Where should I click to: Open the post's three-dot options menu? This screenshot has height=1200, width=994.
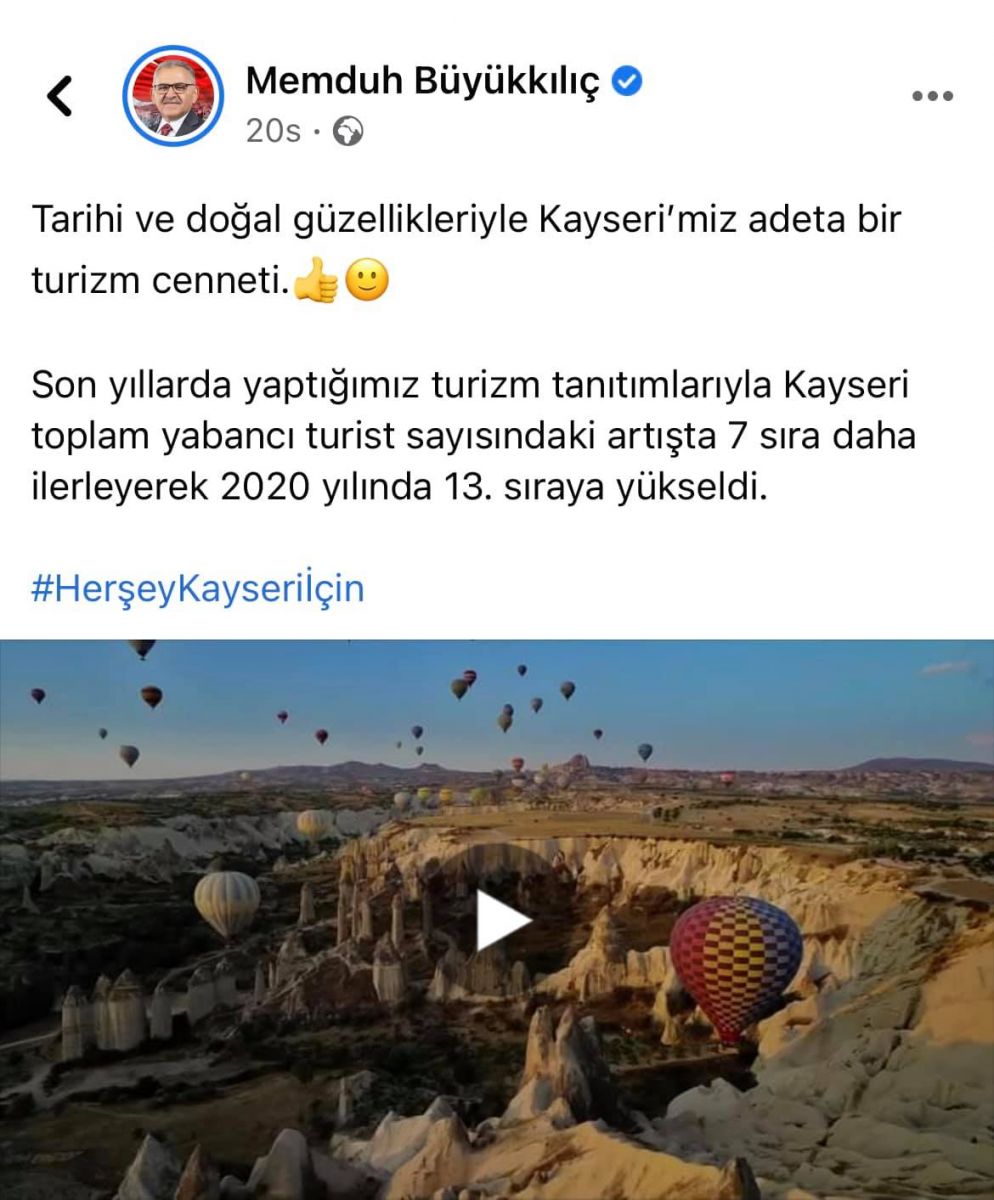click(x=932, y=96)
